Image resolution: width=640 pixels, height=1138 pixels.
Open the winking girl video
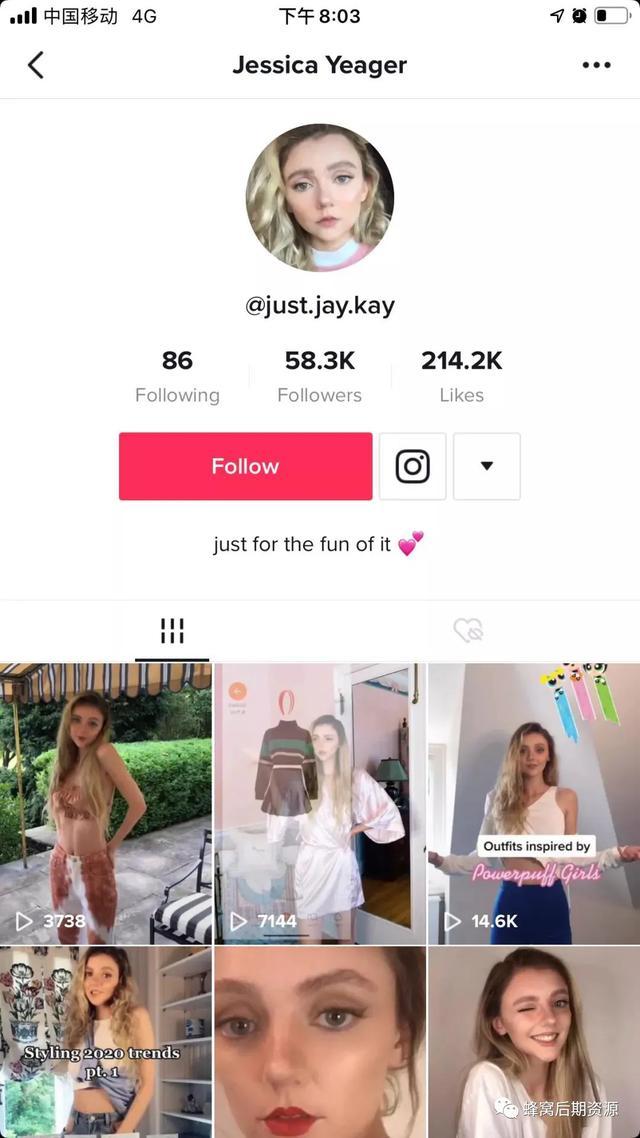point(534,1042)
